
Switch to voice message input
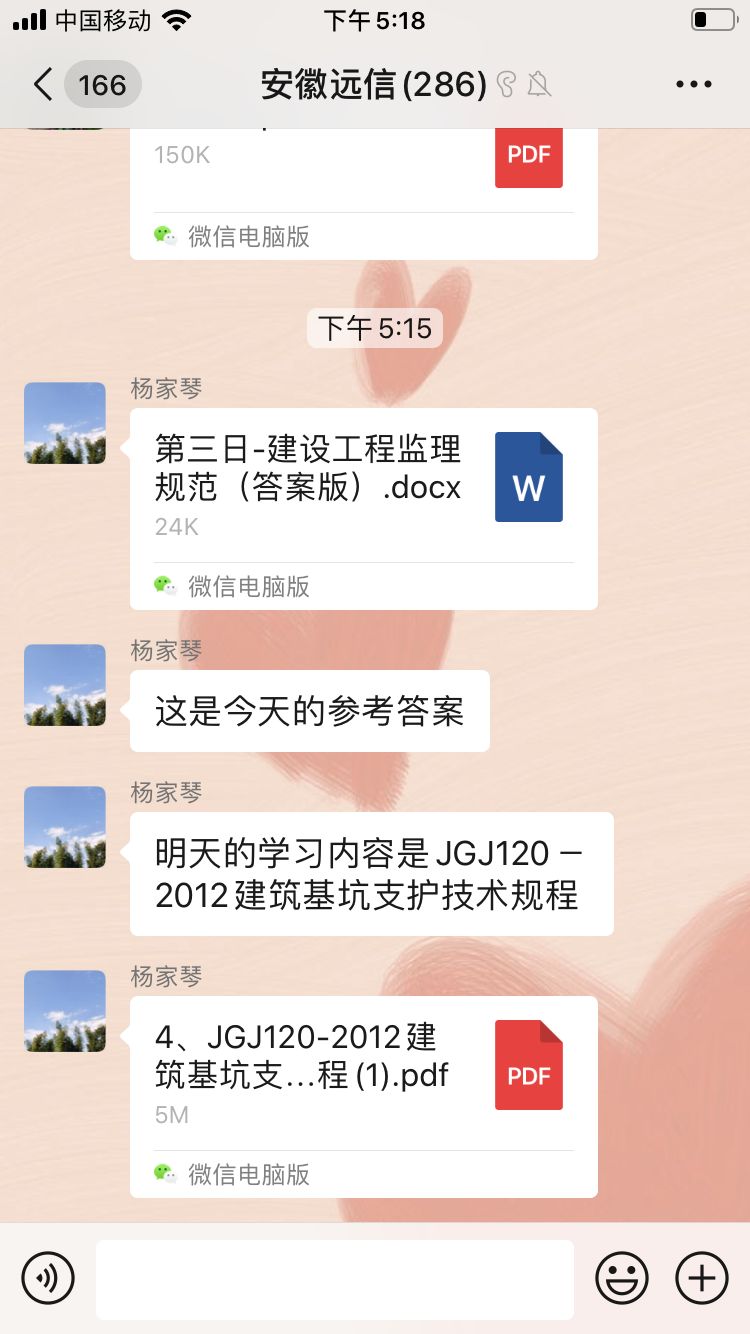(48, 1278)
